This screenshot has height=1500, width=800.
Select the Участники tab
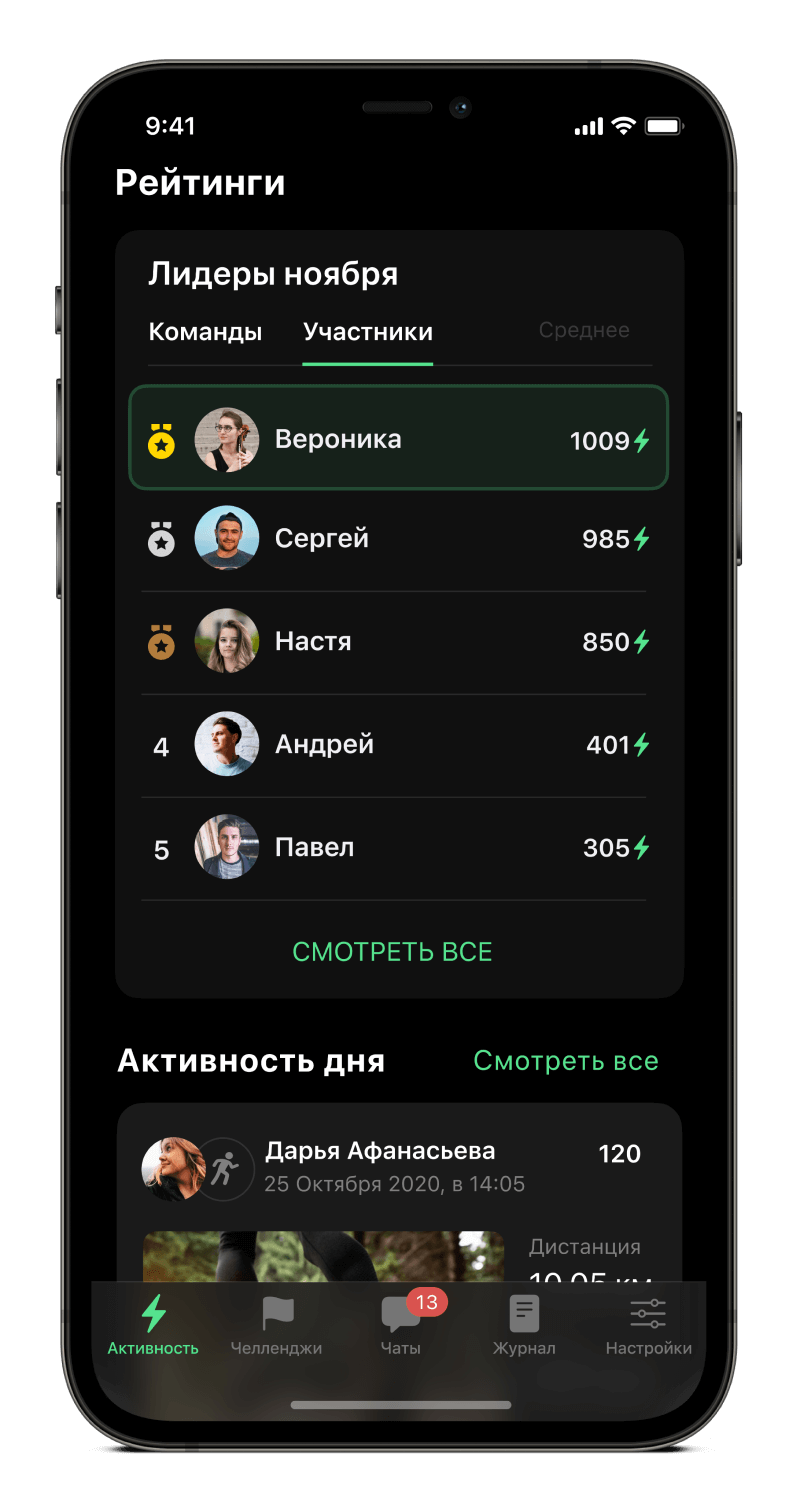click(368, 332)
